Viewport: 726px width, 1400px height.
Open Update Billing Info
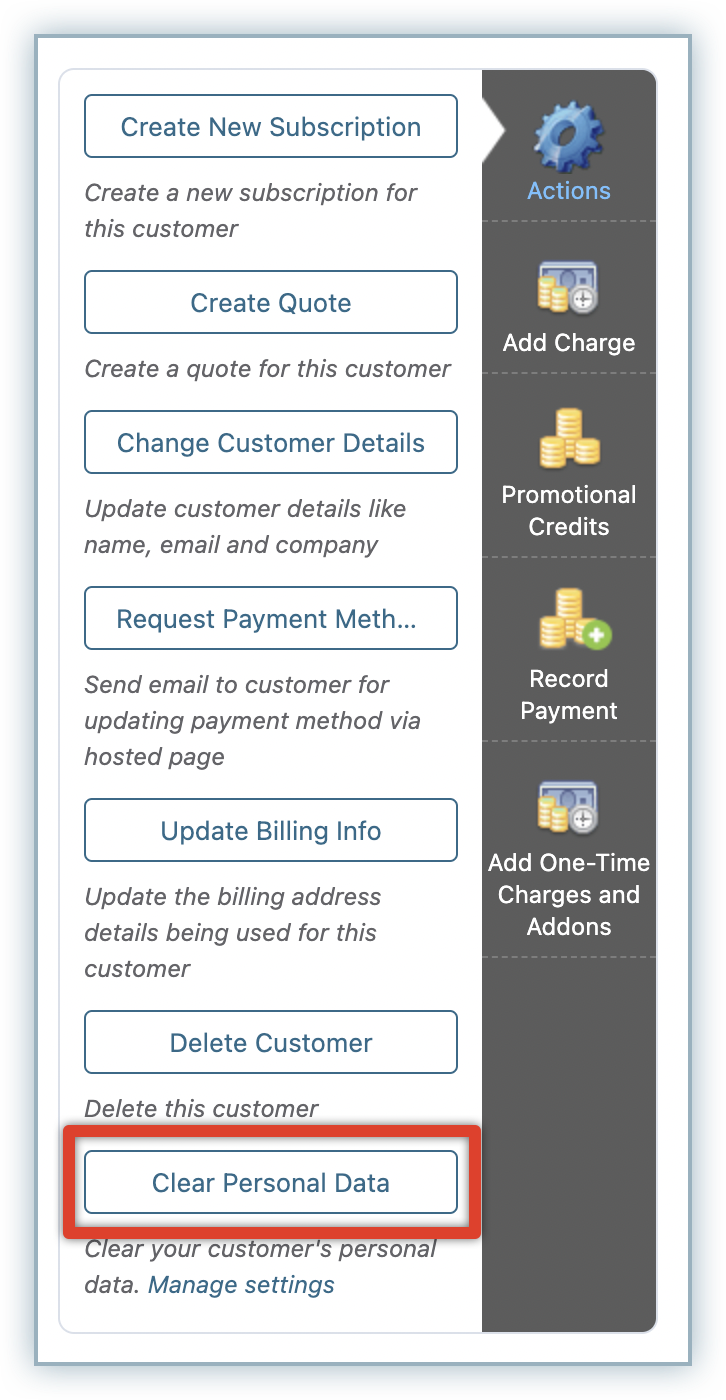point(271,831)
